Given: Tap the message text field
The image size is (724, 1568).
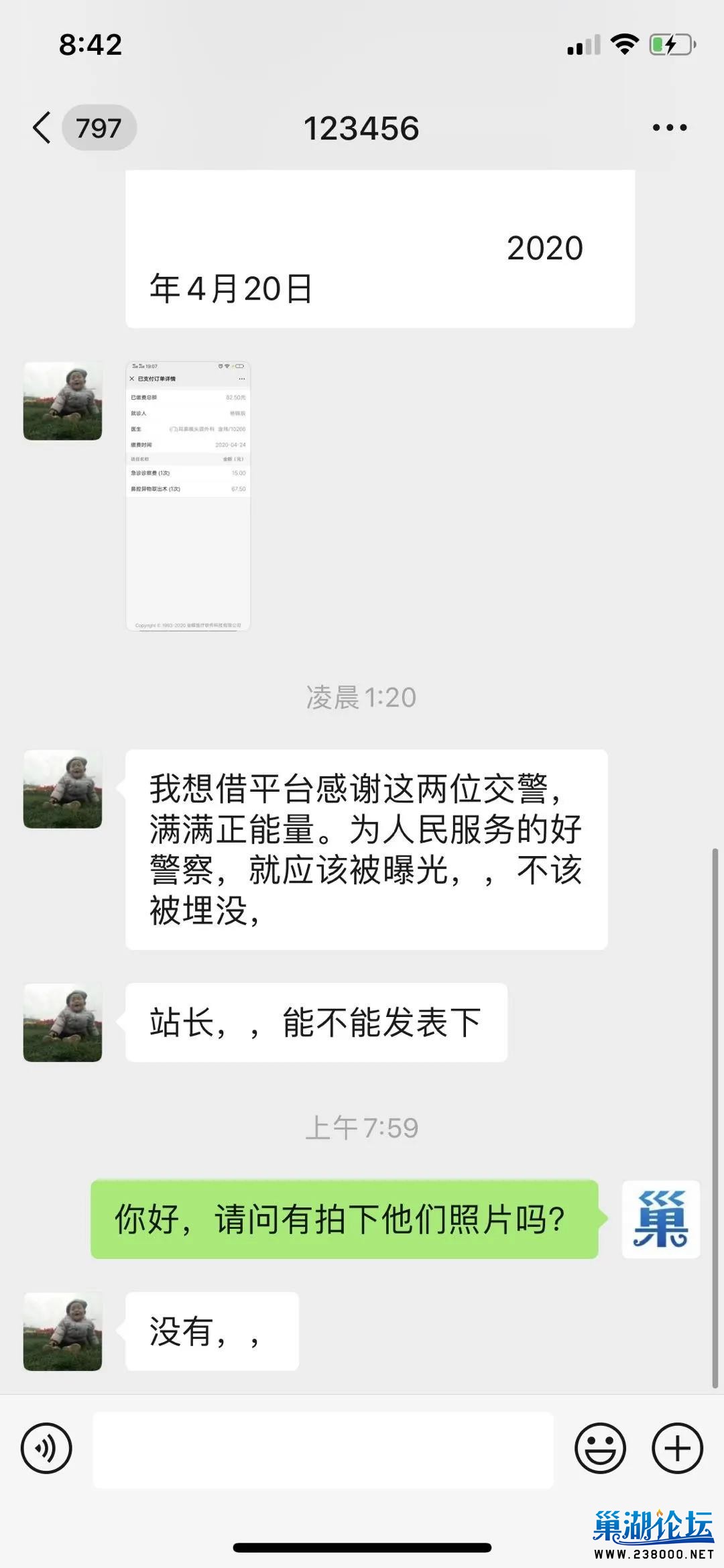Looking at the screenshot, I should pyautogui.click(x=323, y=1449).
